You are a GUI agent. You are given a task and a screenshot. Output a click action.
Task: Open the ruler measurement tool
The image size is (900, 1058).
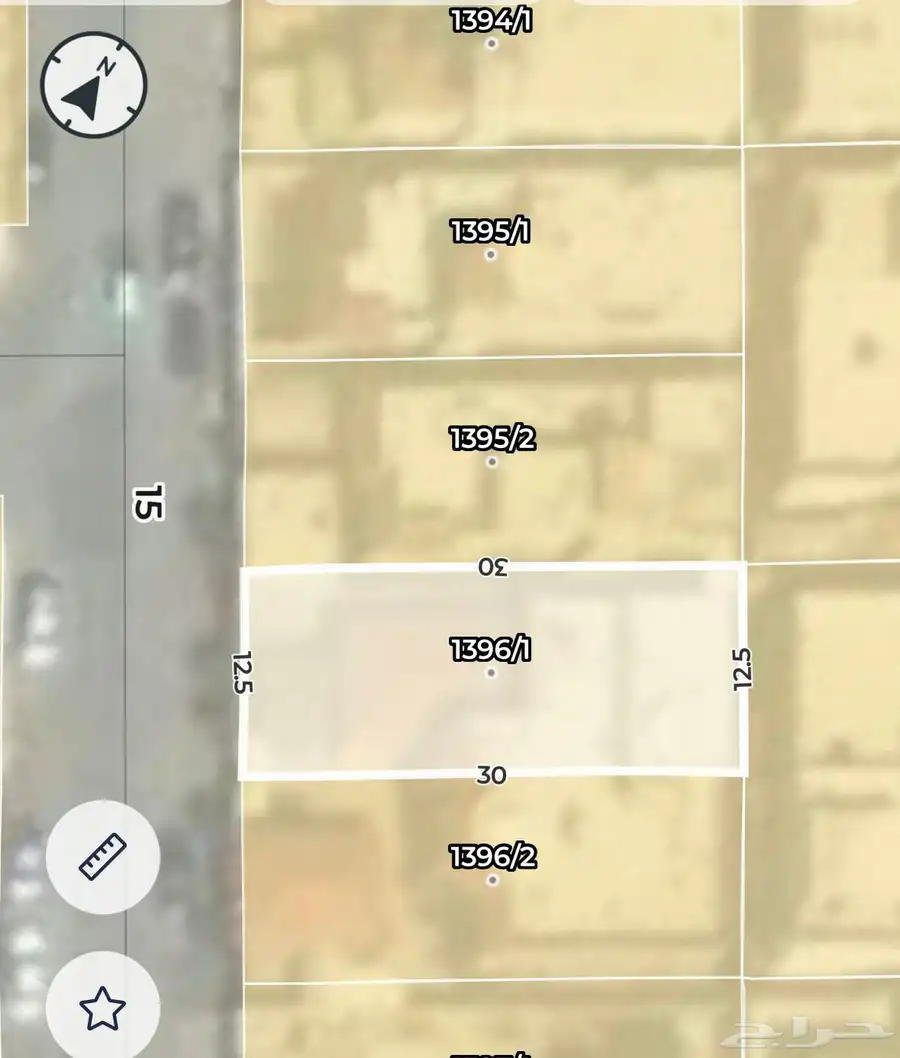[x=103, y=856]
